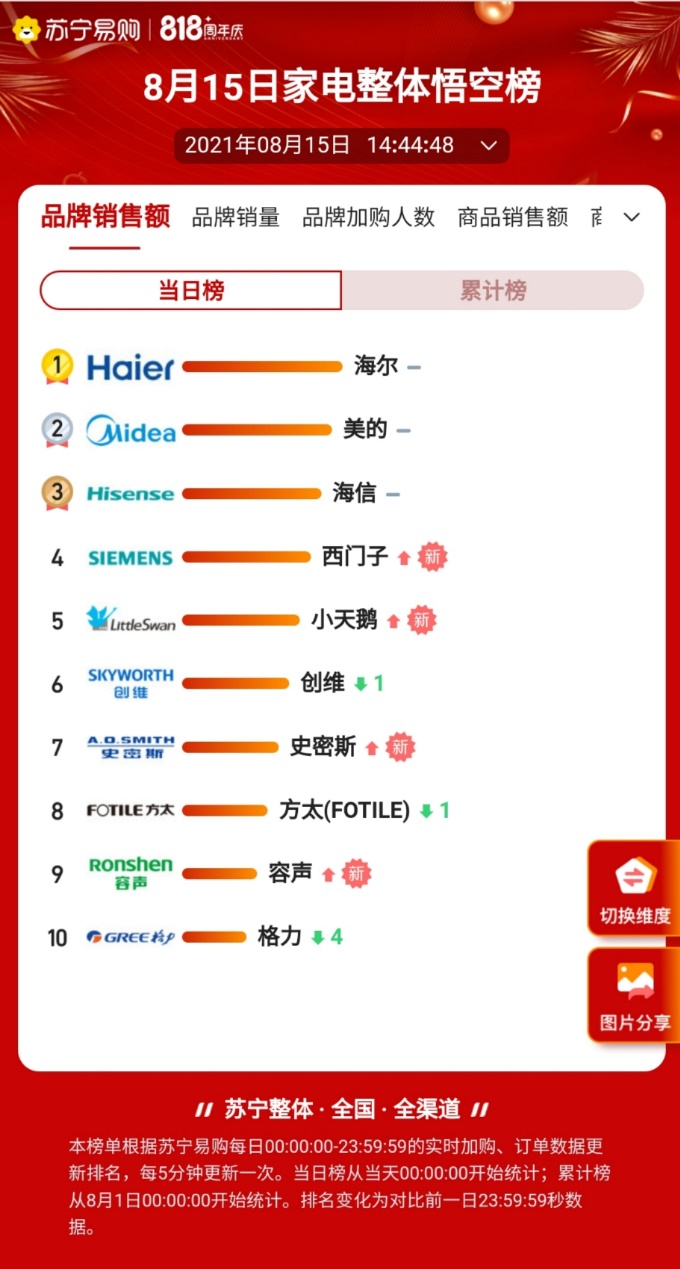Switch to the 品牌加购人数 tab
The image size is (680, 1269).
tap(368, 217)
